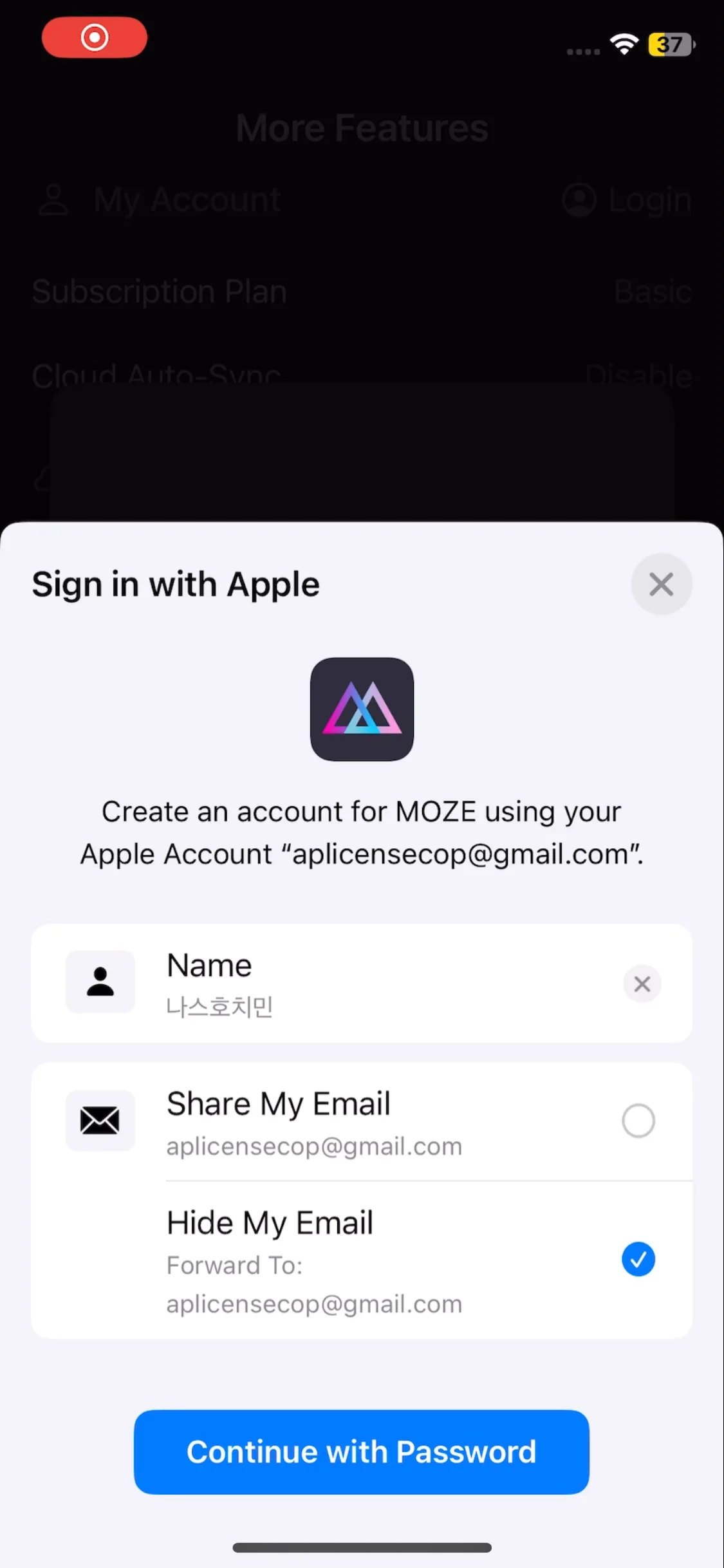The image size is (724, 1568).
Task: Edit the Name row
Action: tap(362, 984)
